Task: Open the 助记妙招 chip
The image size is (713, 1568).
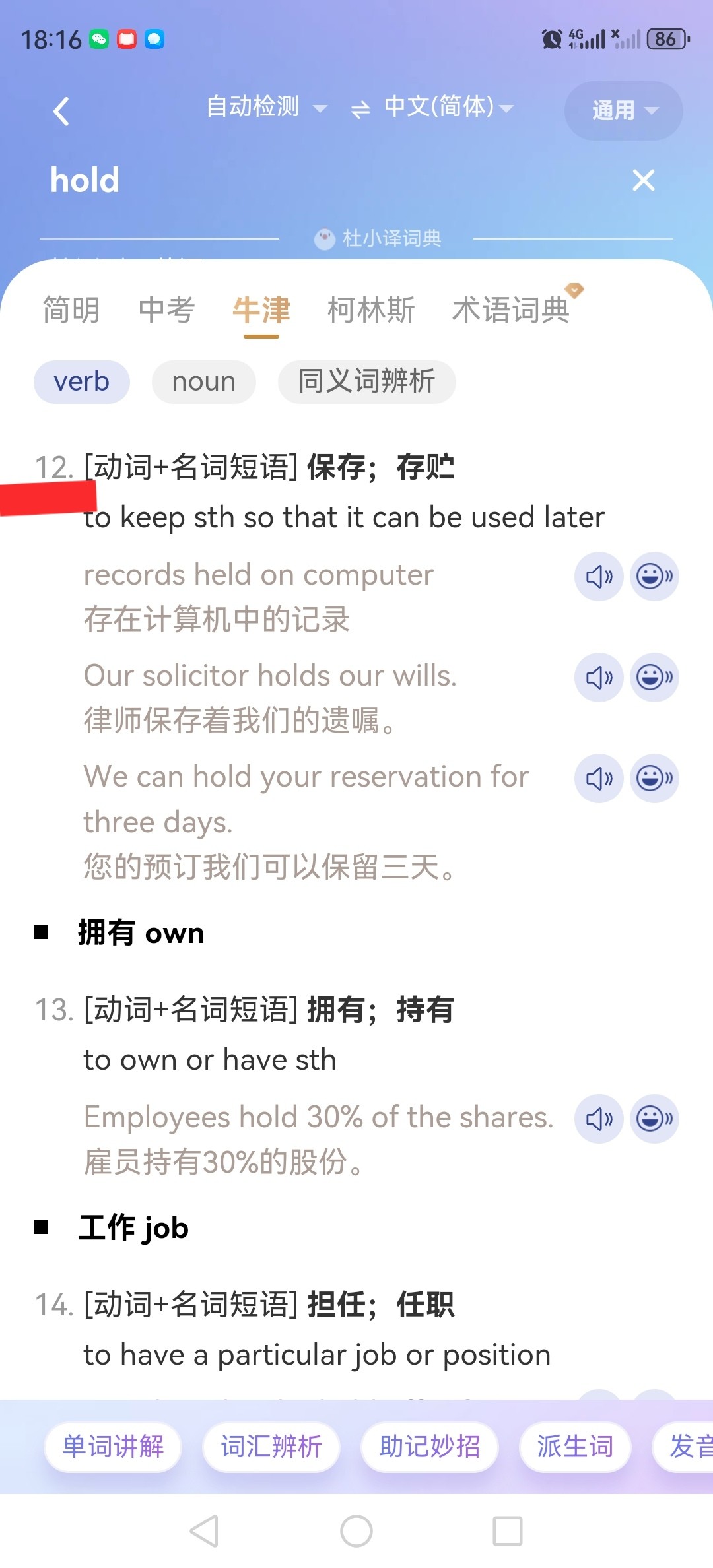Action: [430, 1447]
